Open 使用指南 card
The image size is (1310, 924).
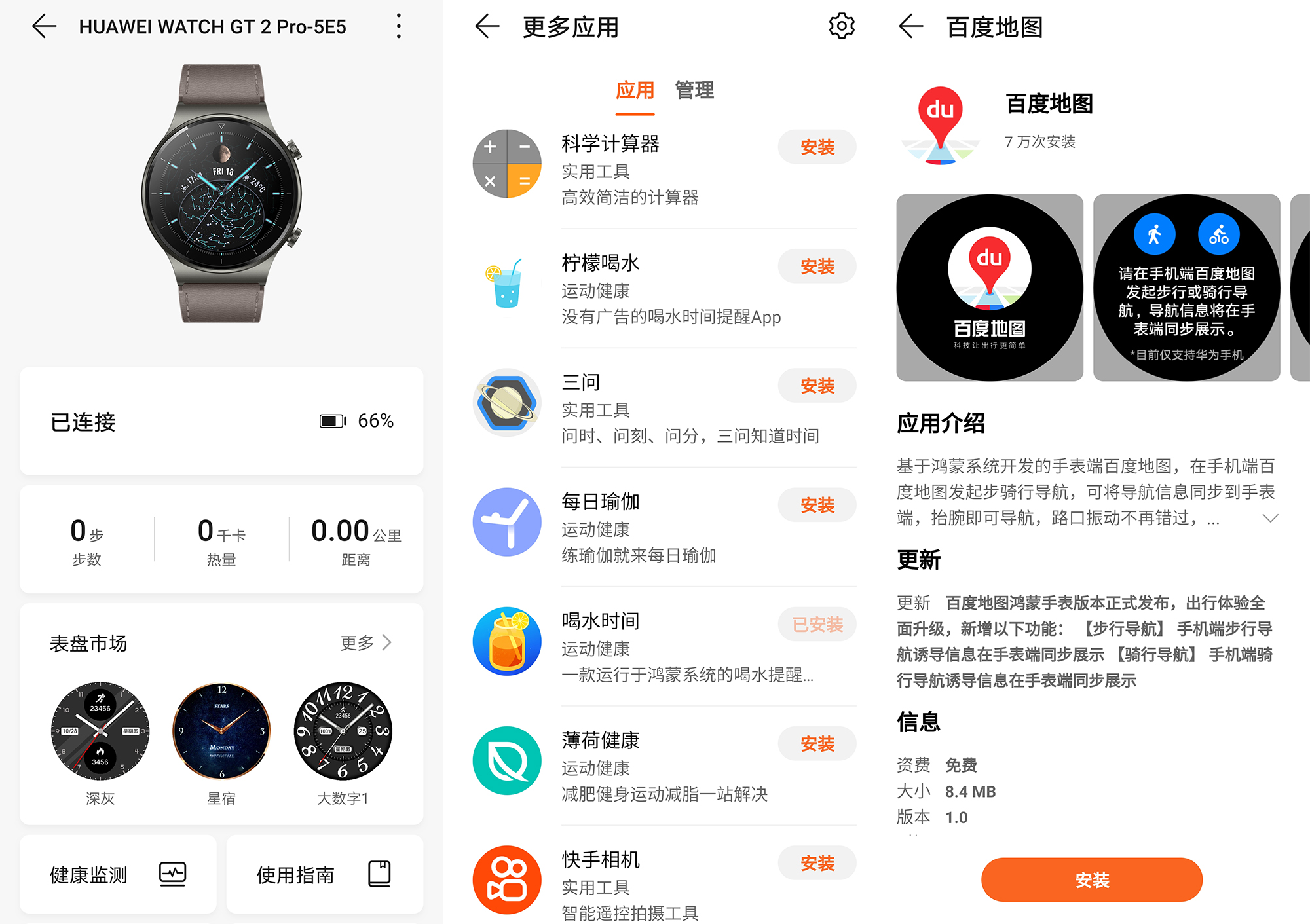coord(324,874)
